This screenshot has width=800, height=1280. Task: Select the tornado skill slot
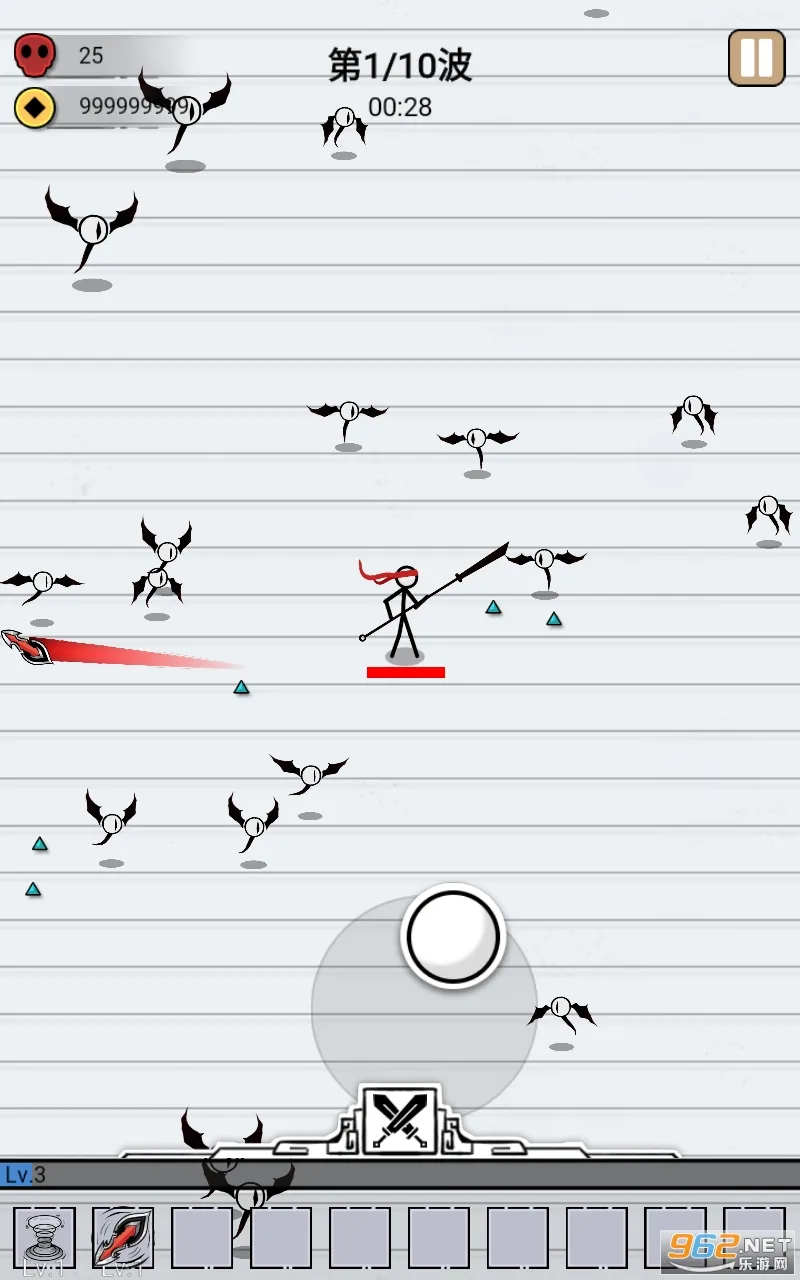[44, 1237]
